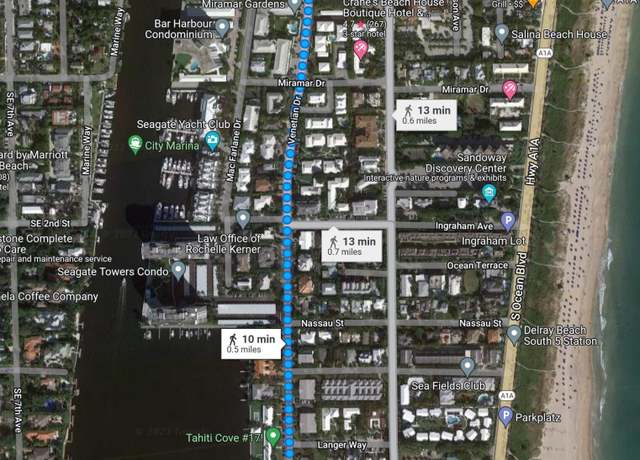
Task: Open the Tahiti Cove #17 marker
Action: point(272,437)
